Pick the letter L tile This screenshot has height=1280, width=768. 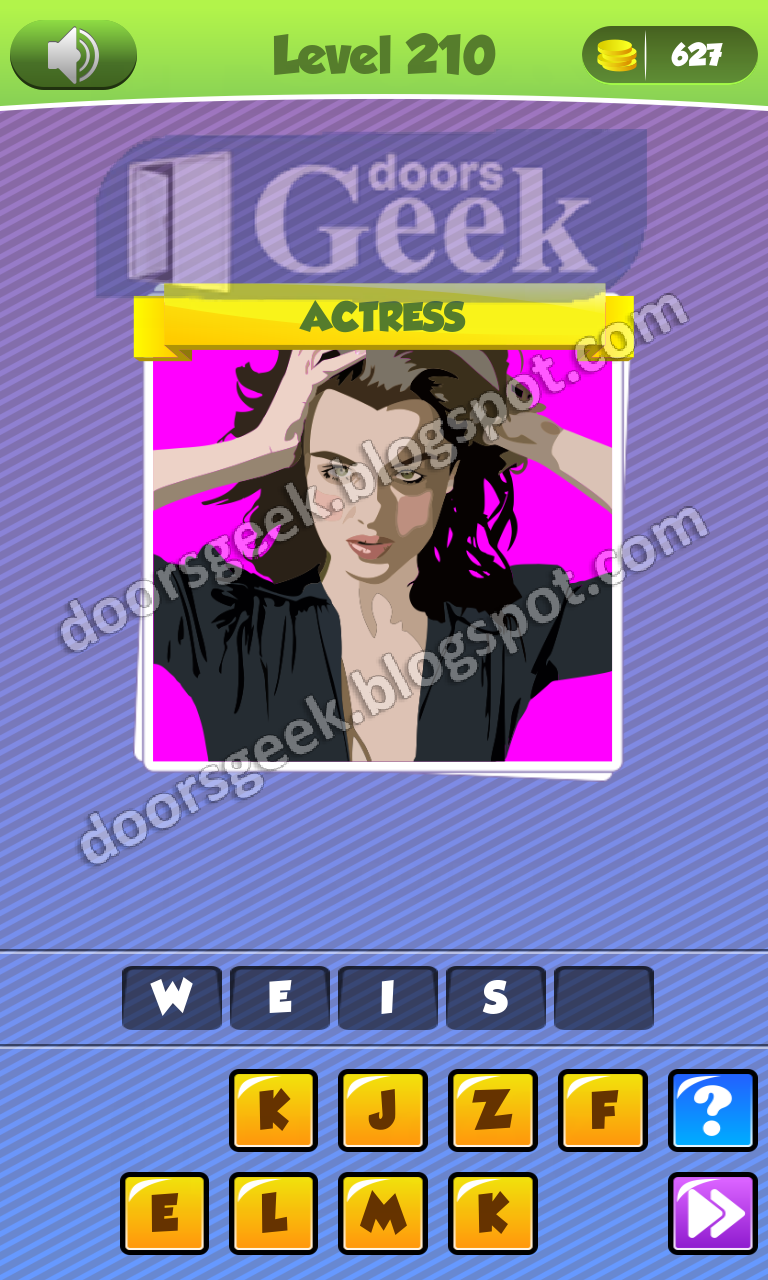tap(274, 1213)
